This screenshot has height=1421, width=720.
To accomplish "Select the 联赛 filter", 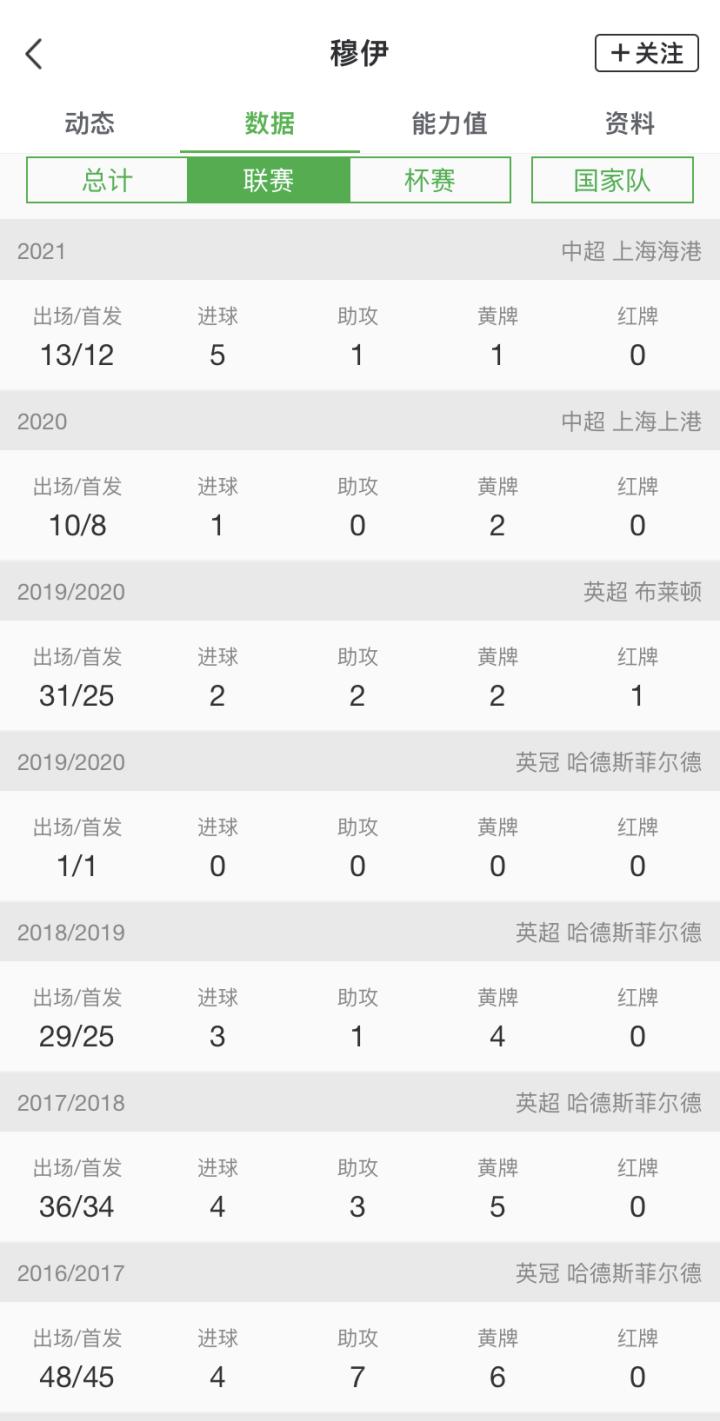I will pos(268,181).
